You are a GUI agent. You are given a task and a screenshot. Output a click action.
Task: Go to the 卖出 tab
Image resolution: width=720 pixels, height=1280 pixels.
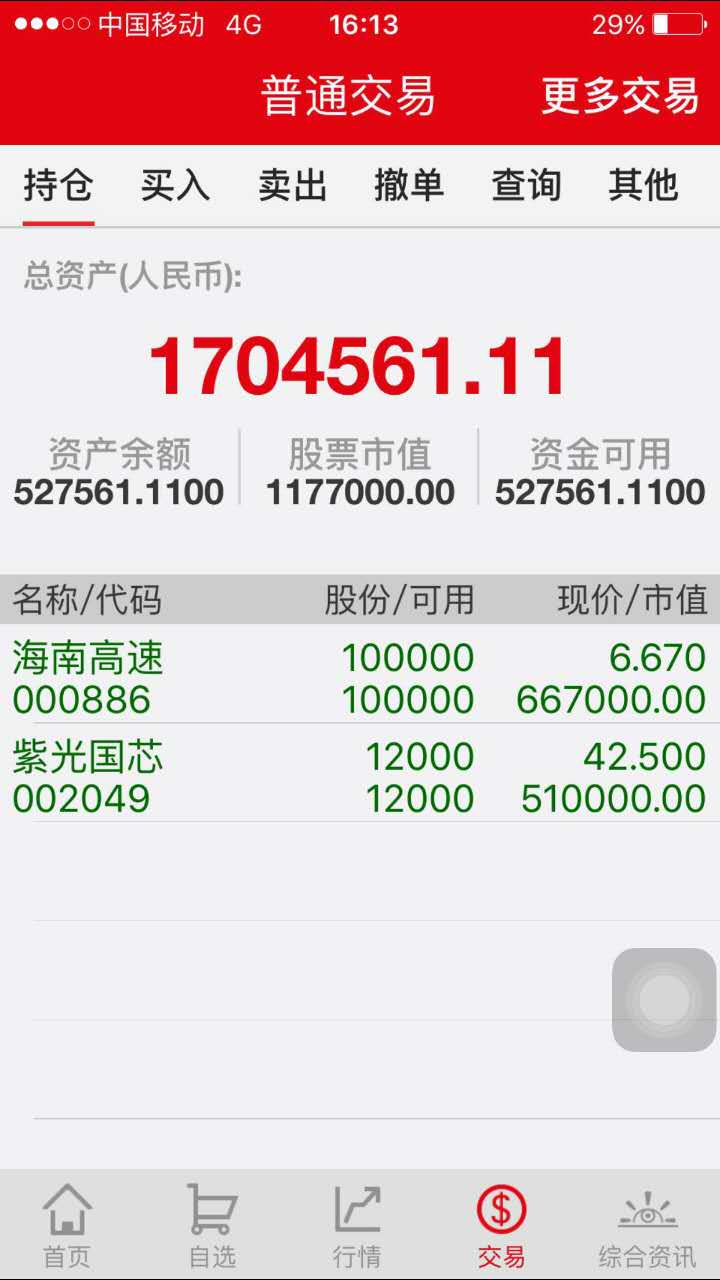pos(292,185)
